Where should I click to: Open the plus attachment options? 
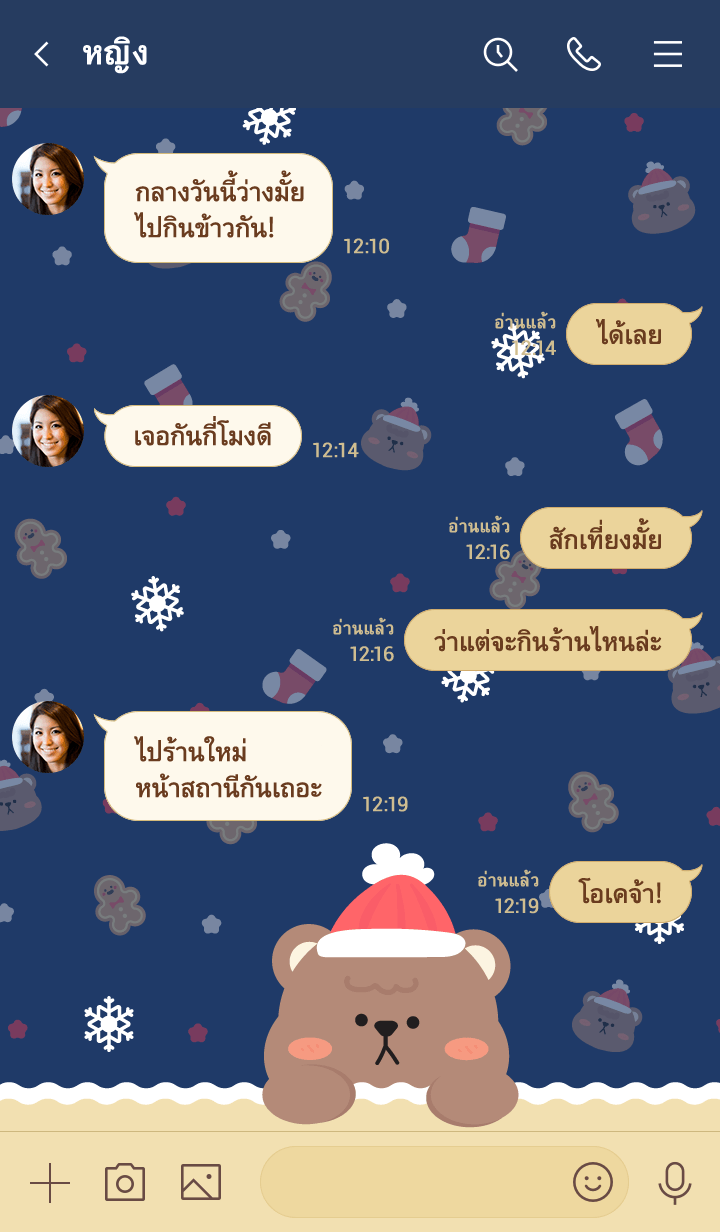[49, 1183]
